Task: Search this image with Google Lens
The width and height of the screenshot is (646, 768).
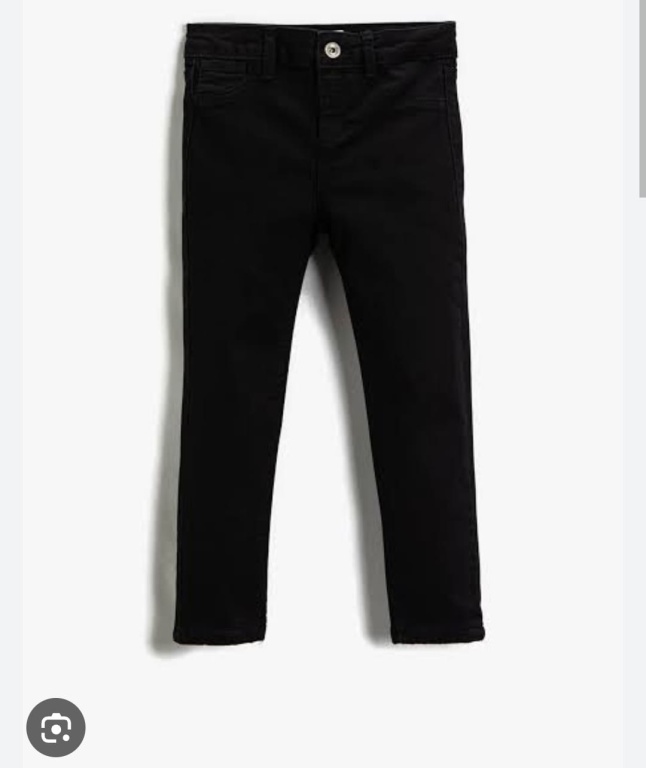Action: click(56, 727)
